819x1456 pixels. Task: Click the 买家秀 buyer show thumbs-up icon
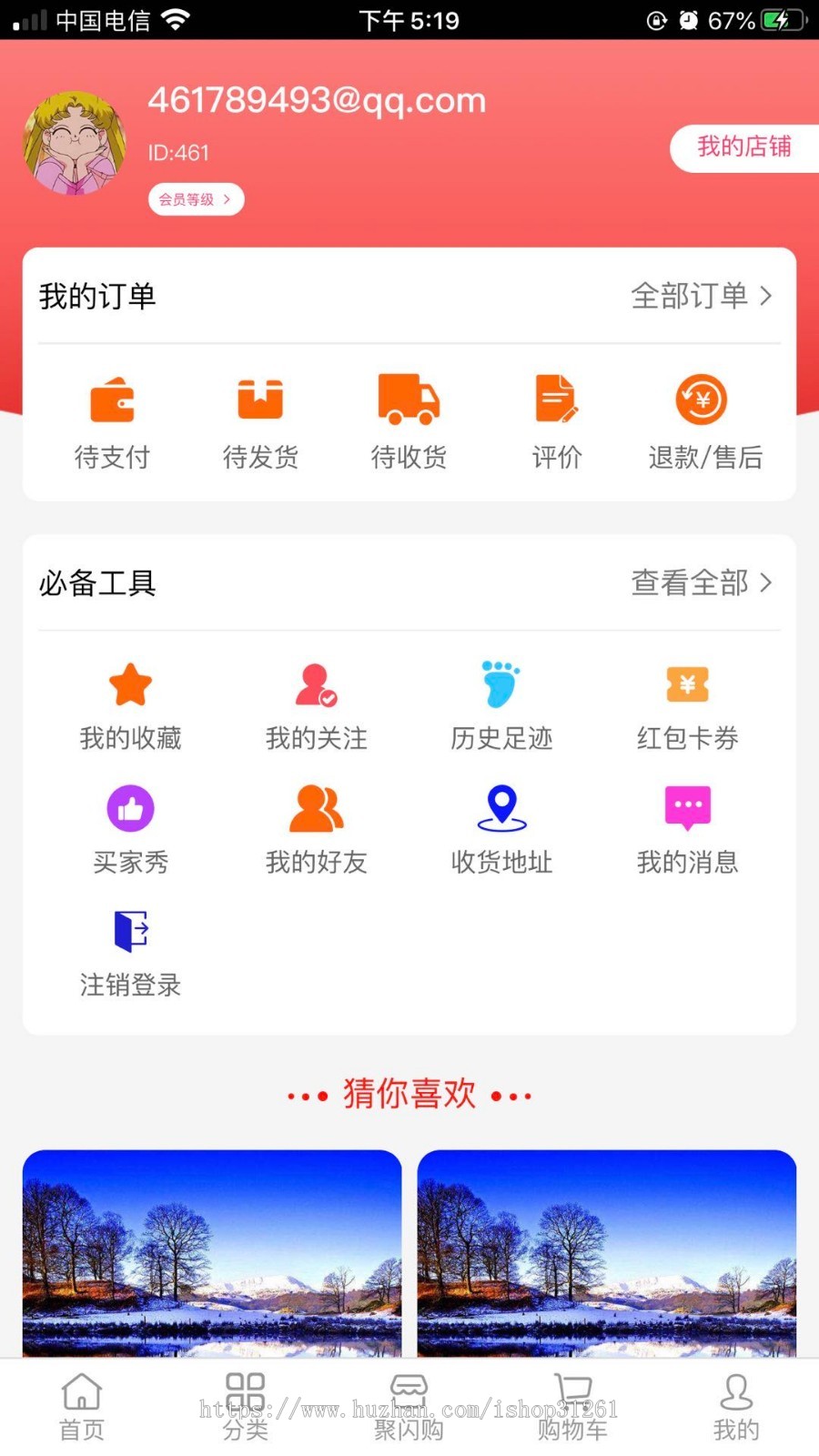click(x=130, y=828)
